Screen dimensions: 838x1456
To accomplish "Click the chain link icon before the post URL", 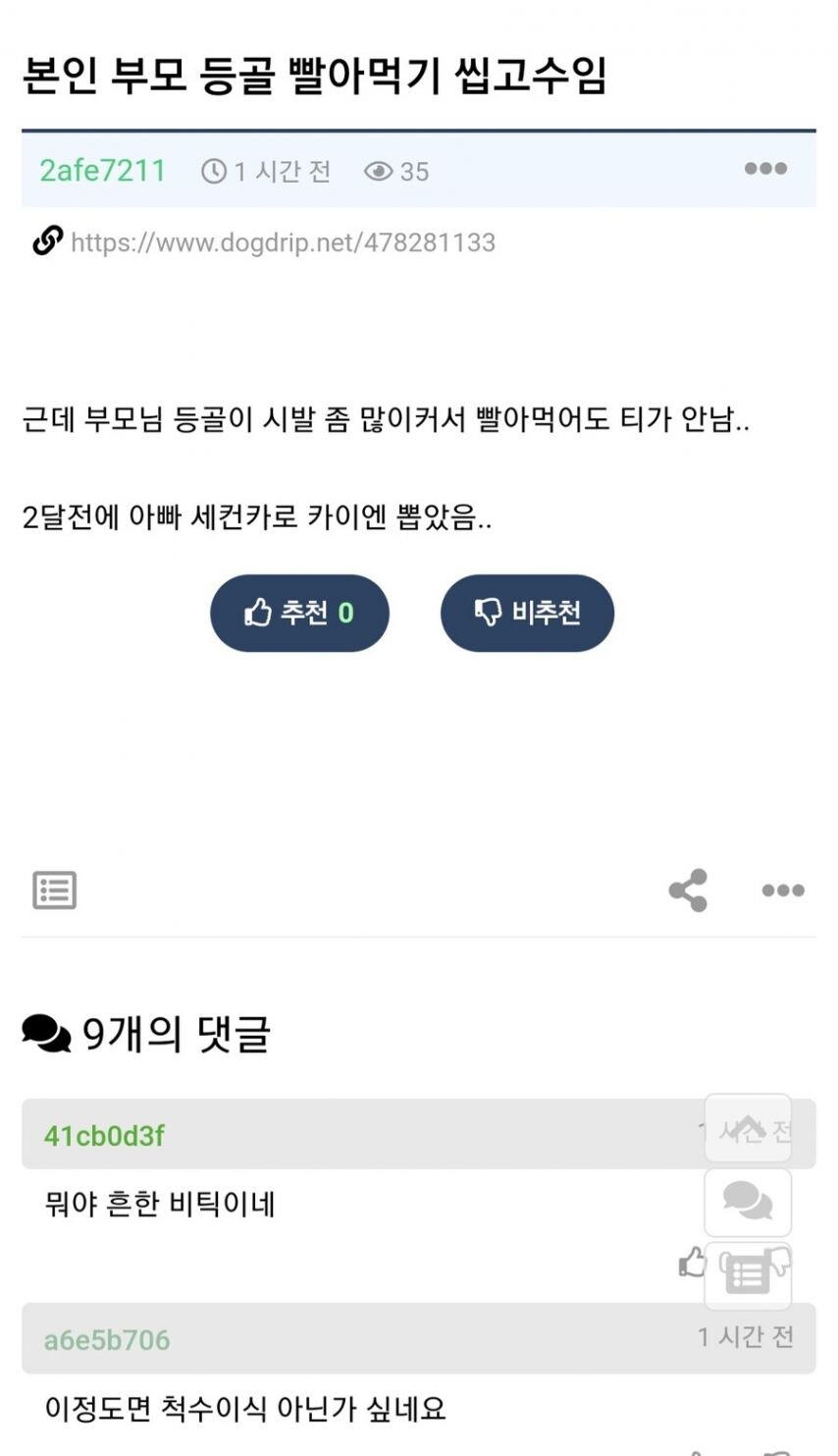I will point(46,242).
